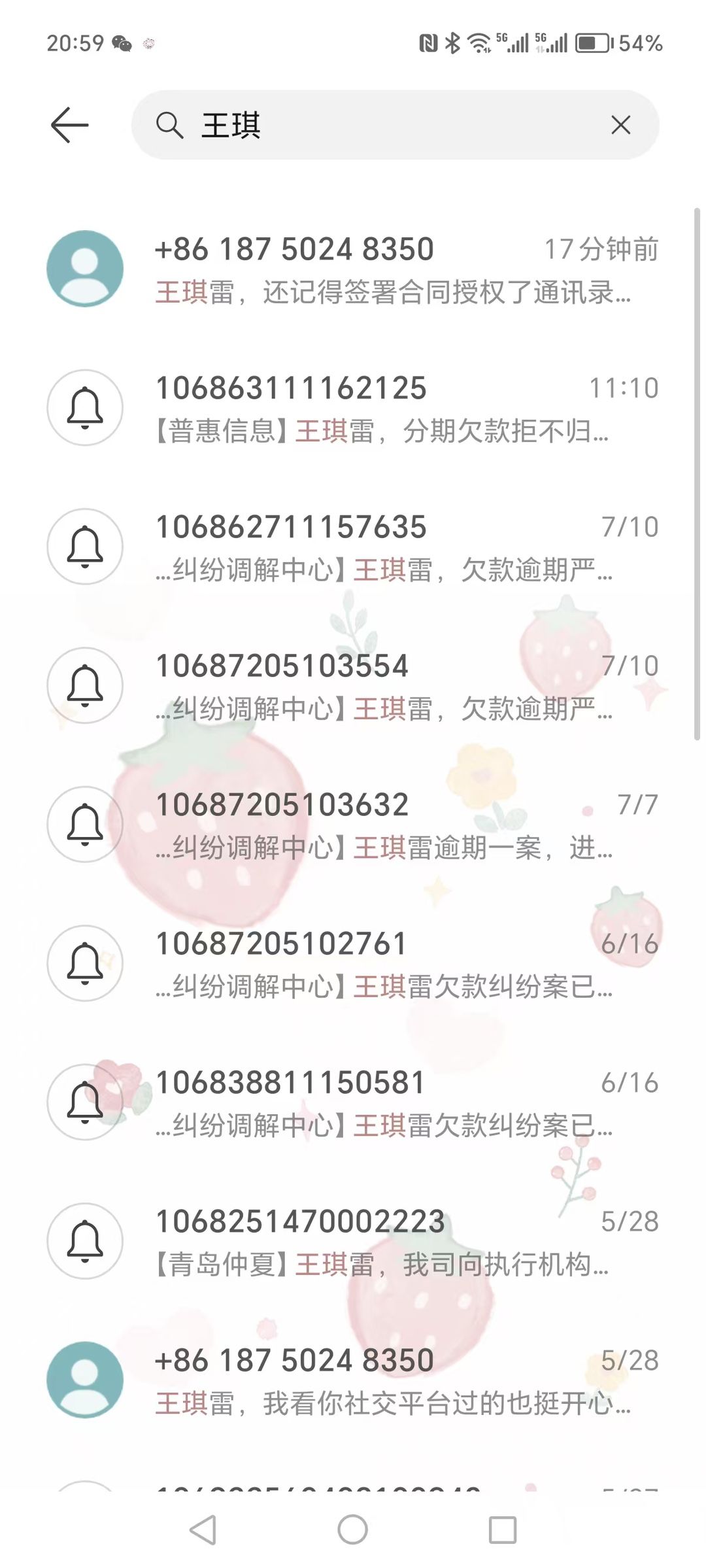The image size is (706, 1568).
Task: Open the 7/7 message from 10687205103632
Action: click(353, 825)
